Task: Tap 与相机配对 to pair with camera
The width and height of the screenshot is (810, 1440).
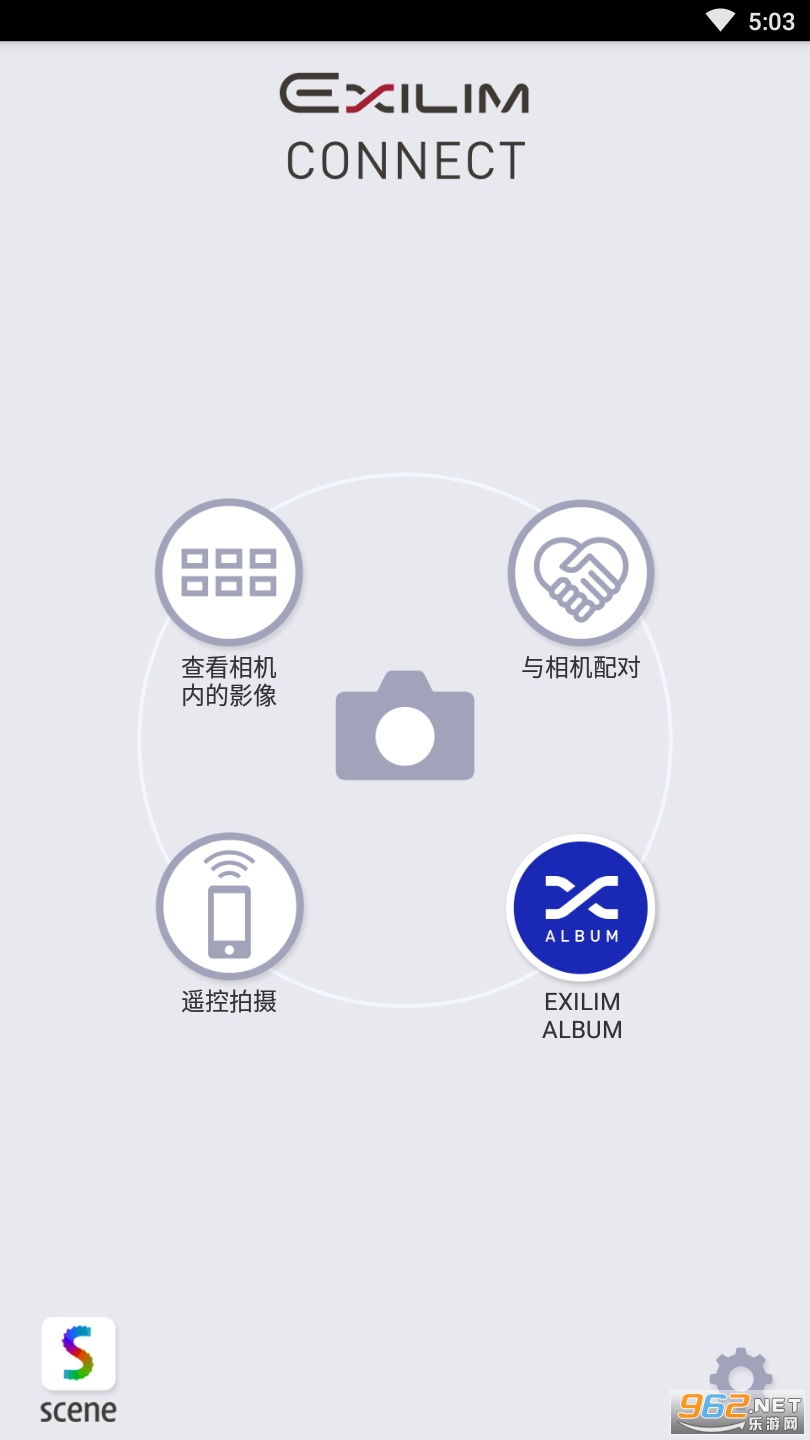Action: (x=581, y=573)
